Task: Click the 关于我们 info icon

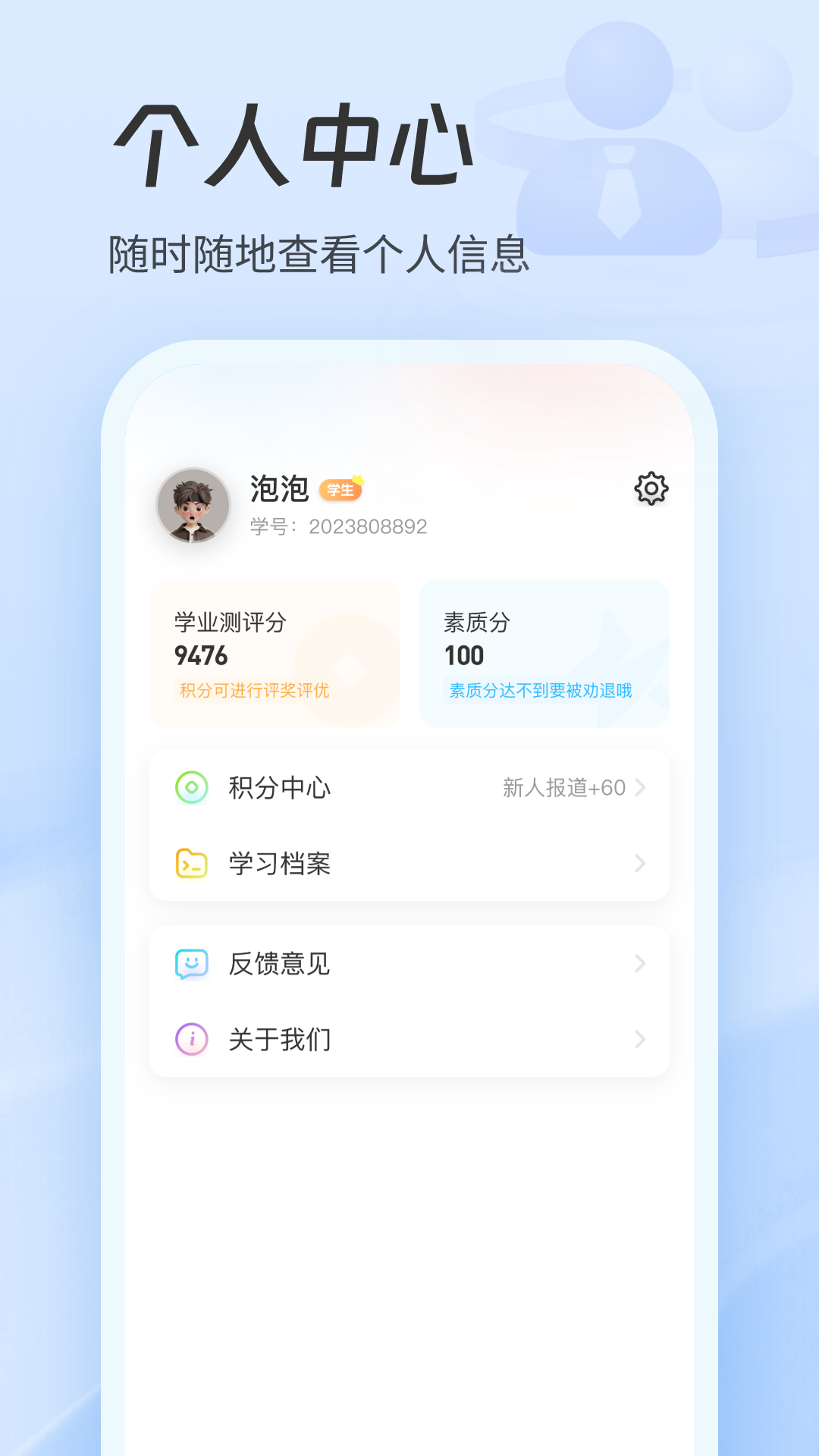Action: click(190, 1040)
